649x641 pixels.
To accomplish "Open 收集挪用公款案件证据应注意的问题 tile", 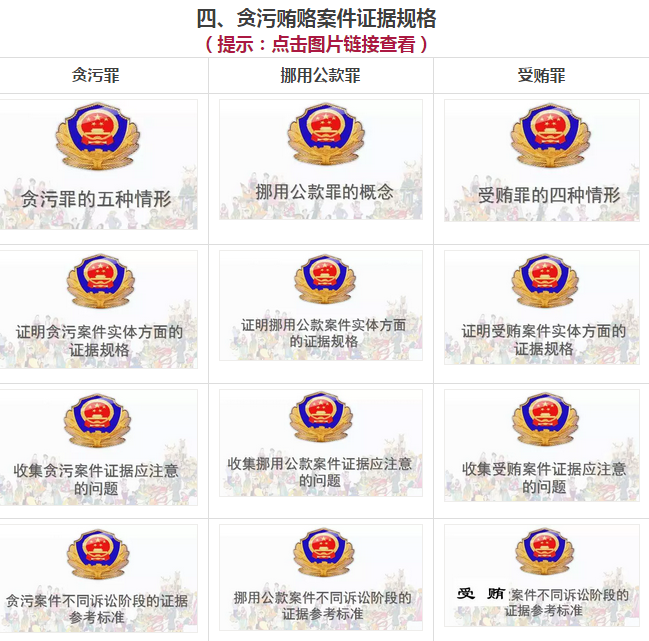I will [321, 443].
